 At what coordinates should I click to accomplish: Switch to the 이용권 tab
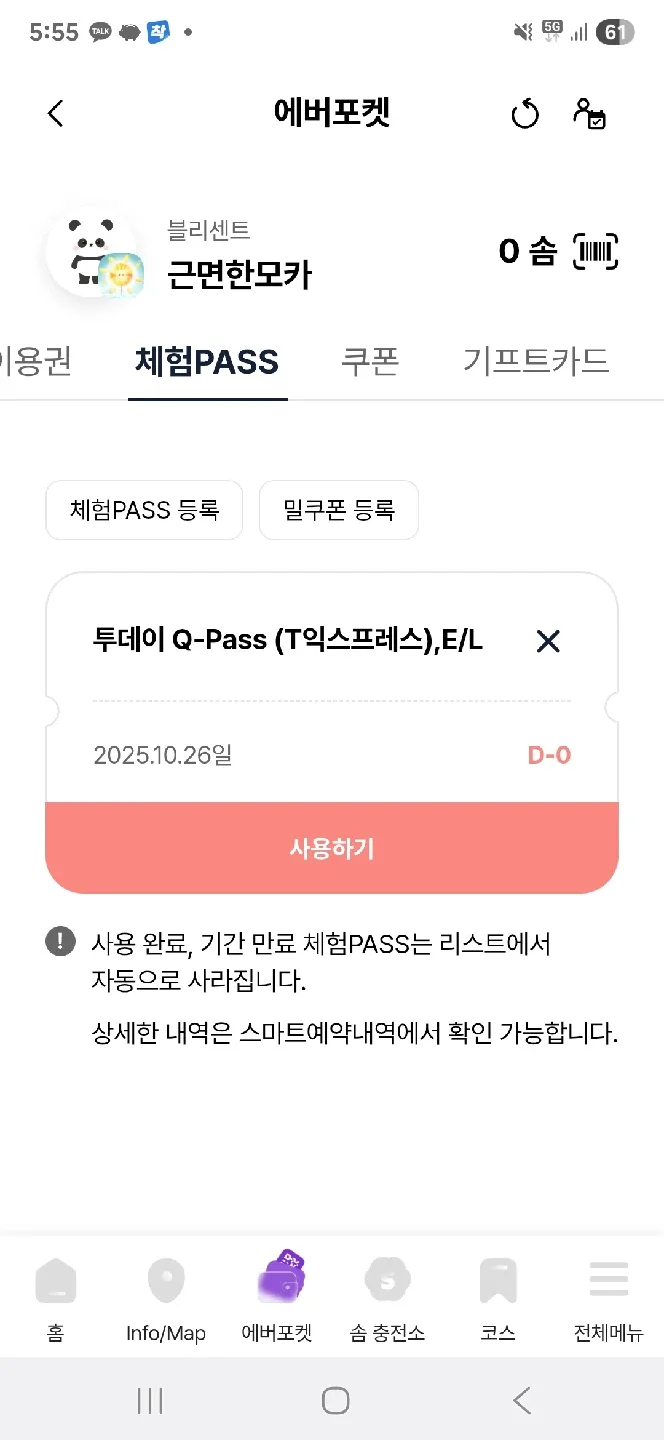[36, 361]
